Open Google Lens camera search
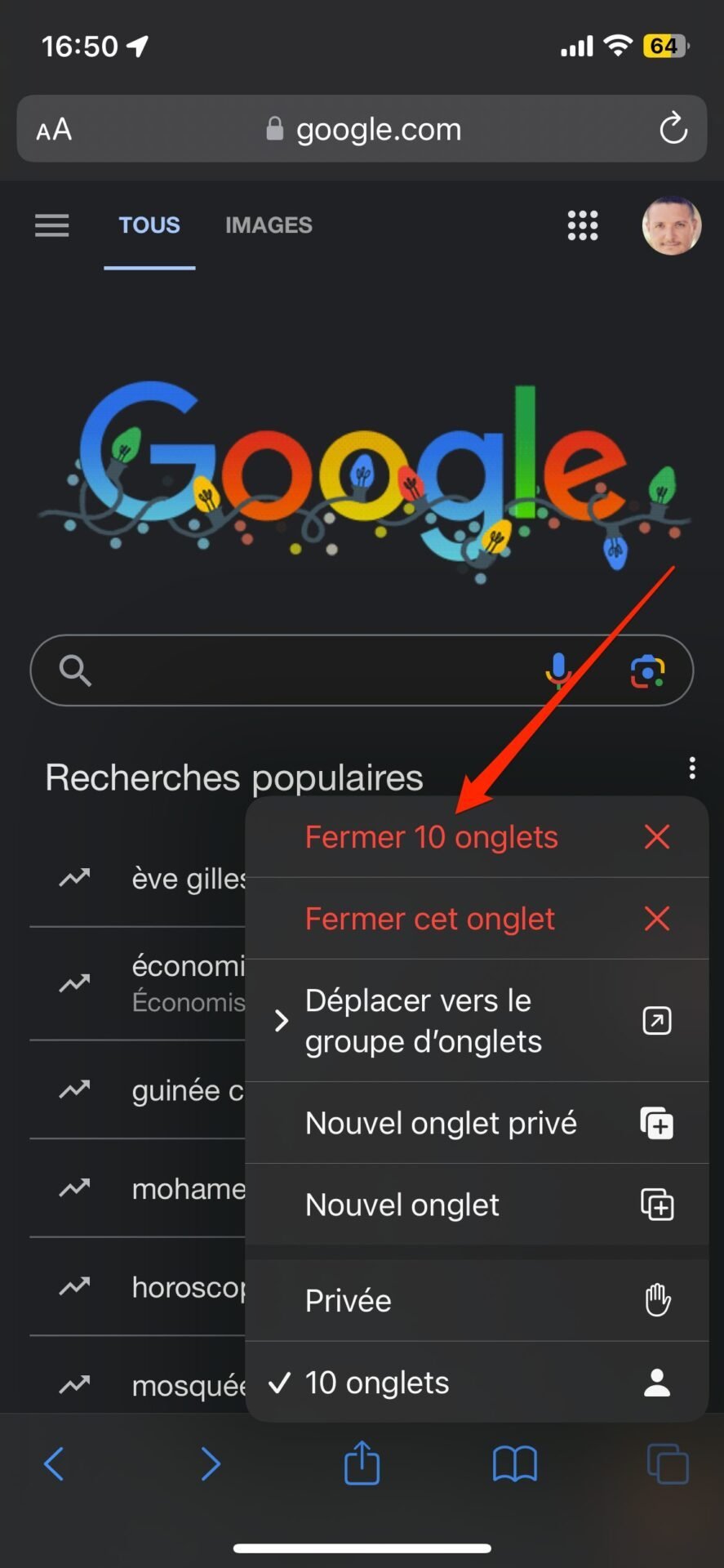 pos(648,671)
